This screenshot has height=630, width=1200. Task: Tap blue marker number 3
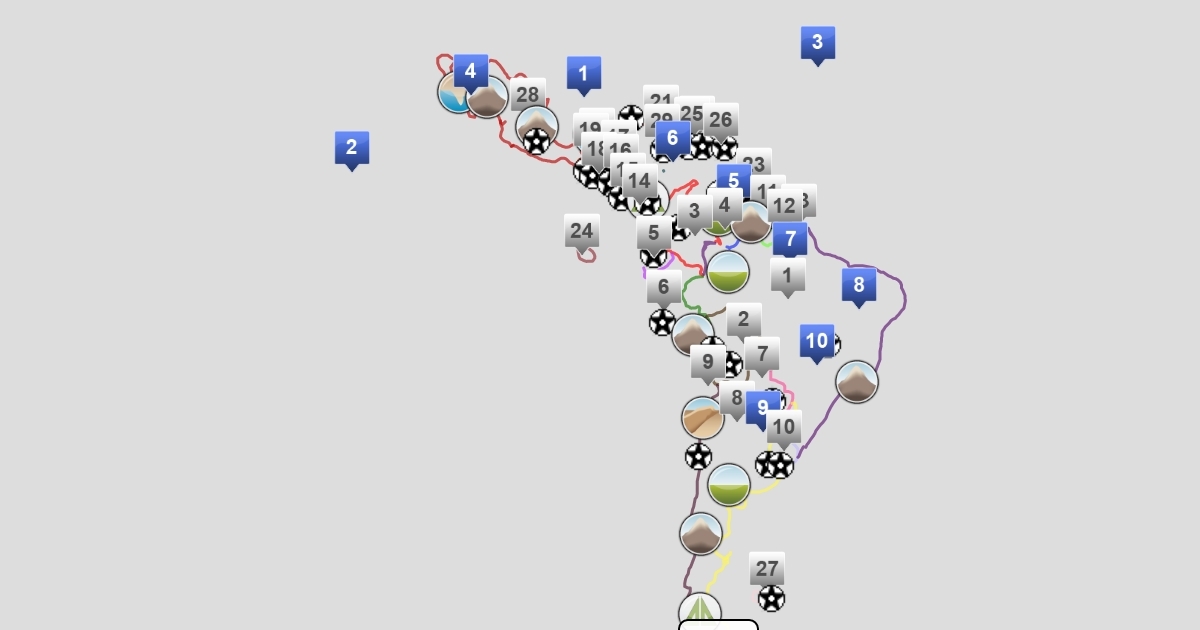coord(817,43)
